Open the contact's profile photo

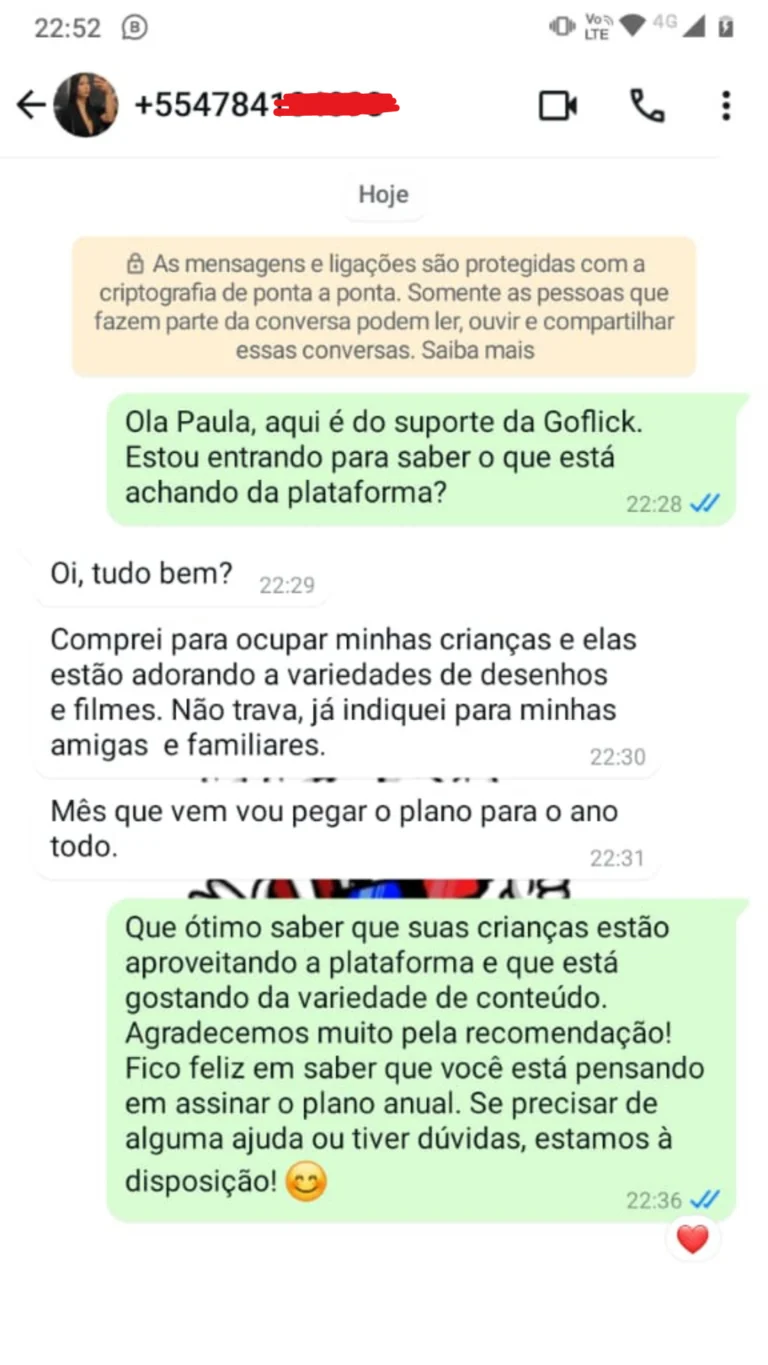point(85,105)
